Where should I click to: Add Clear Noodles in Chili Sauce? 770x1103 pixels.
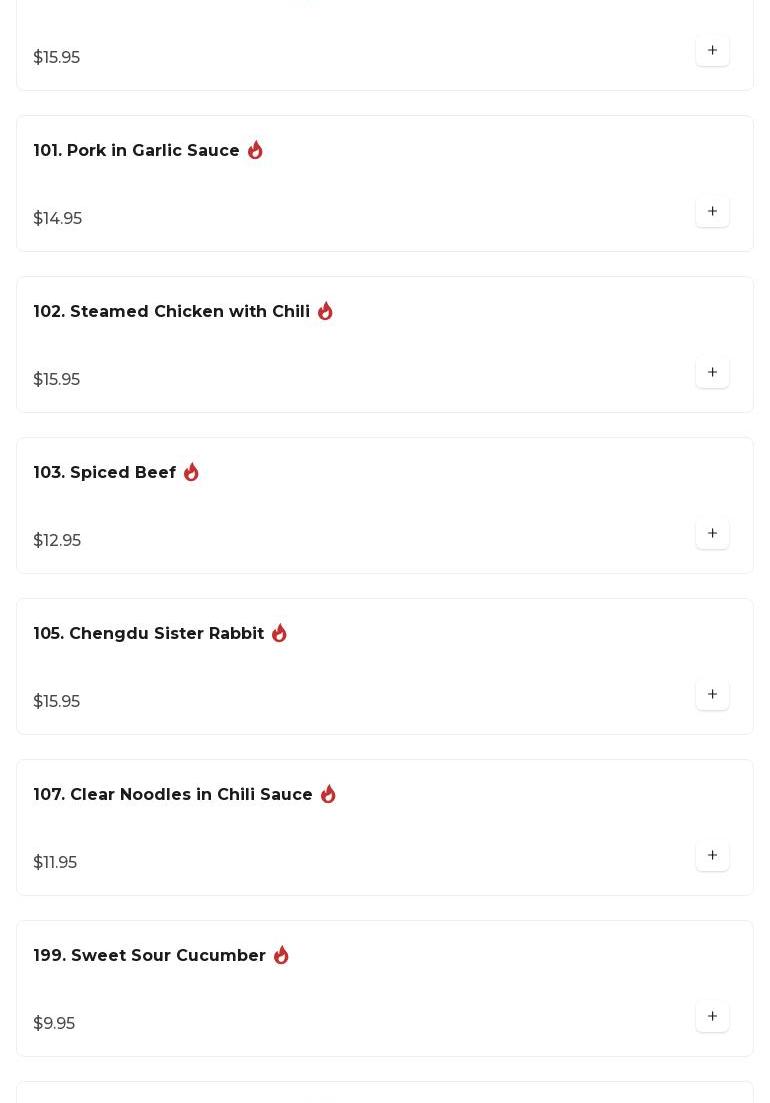[x=712, y=856]
